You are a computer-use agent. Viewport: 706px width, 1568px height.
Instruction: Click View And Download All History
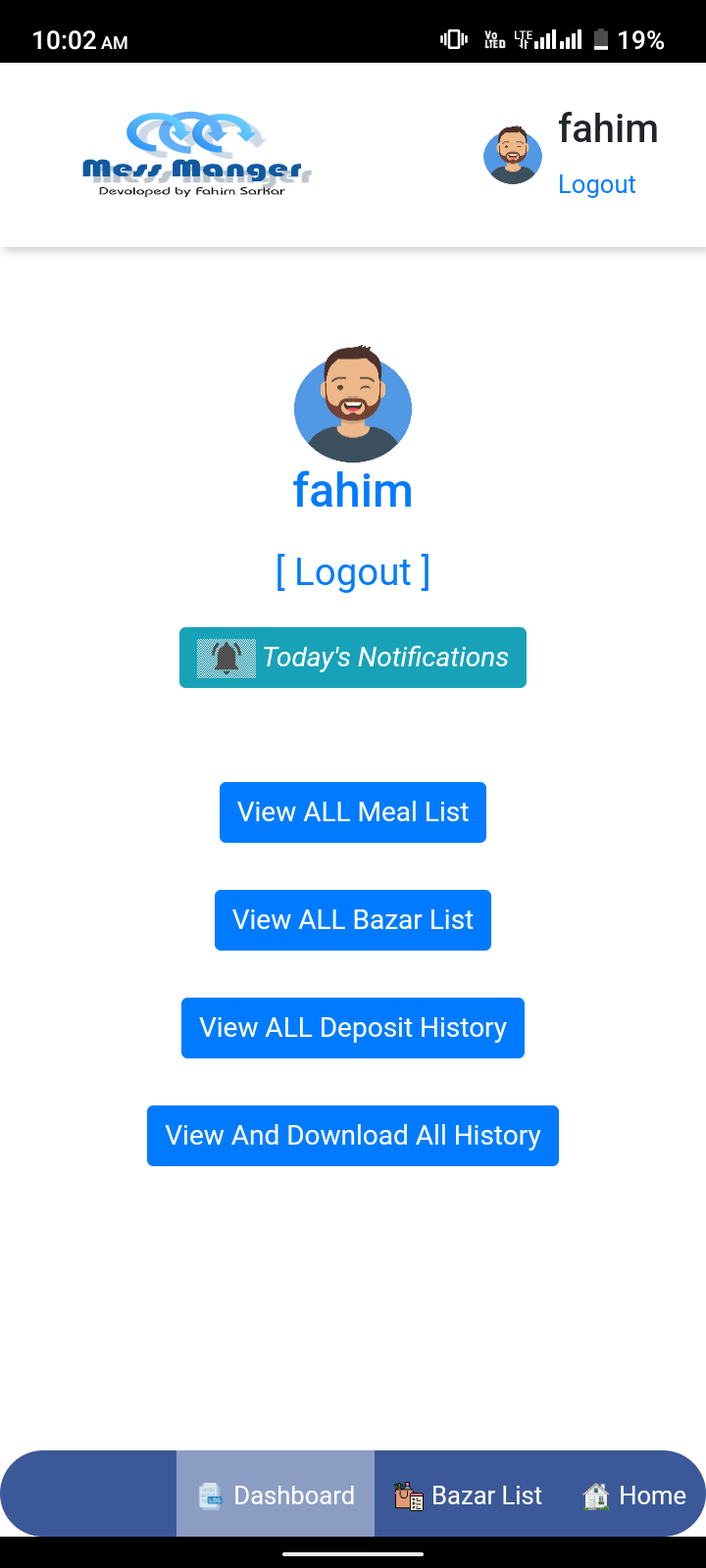pos(353,1135)
